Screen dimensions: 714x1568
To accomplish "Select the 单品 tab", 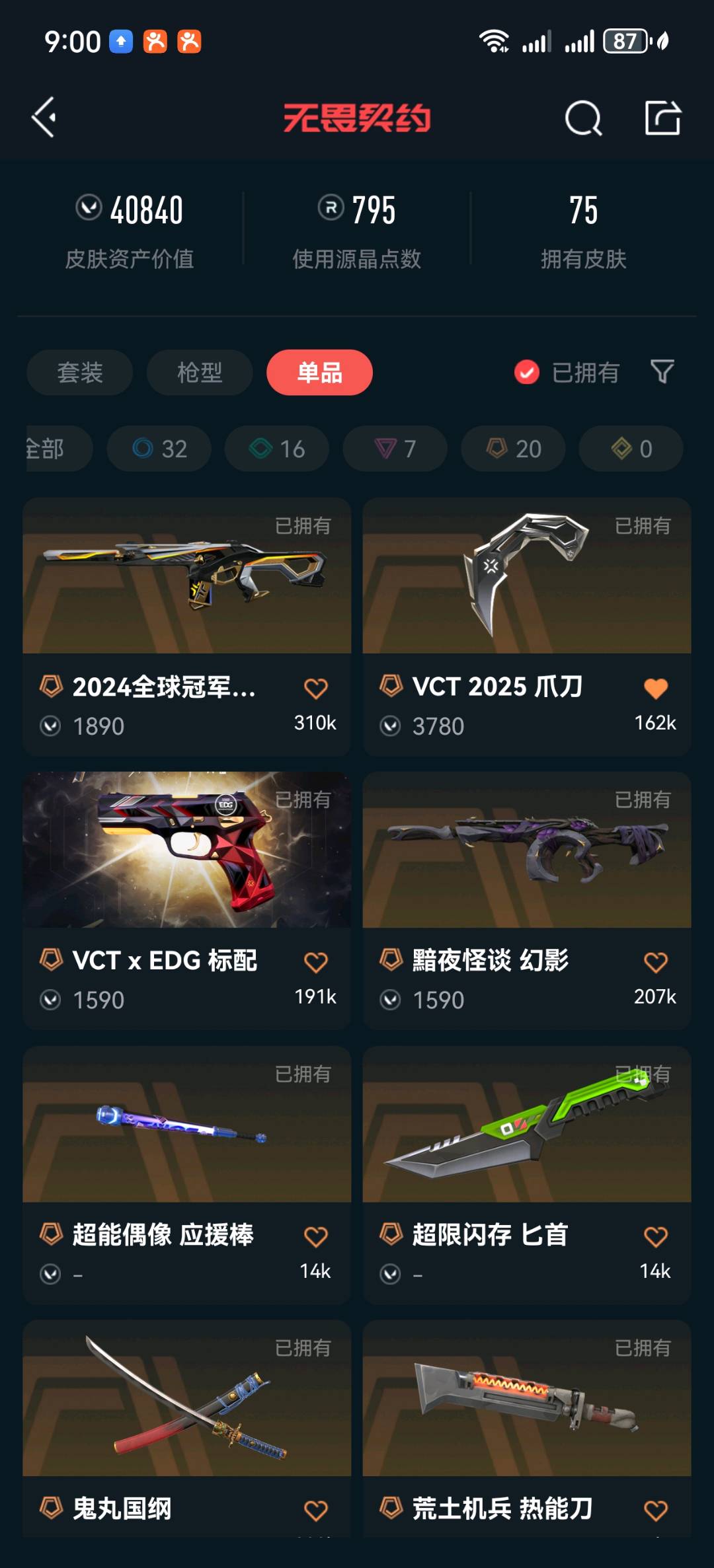I will tap(319, 373).
